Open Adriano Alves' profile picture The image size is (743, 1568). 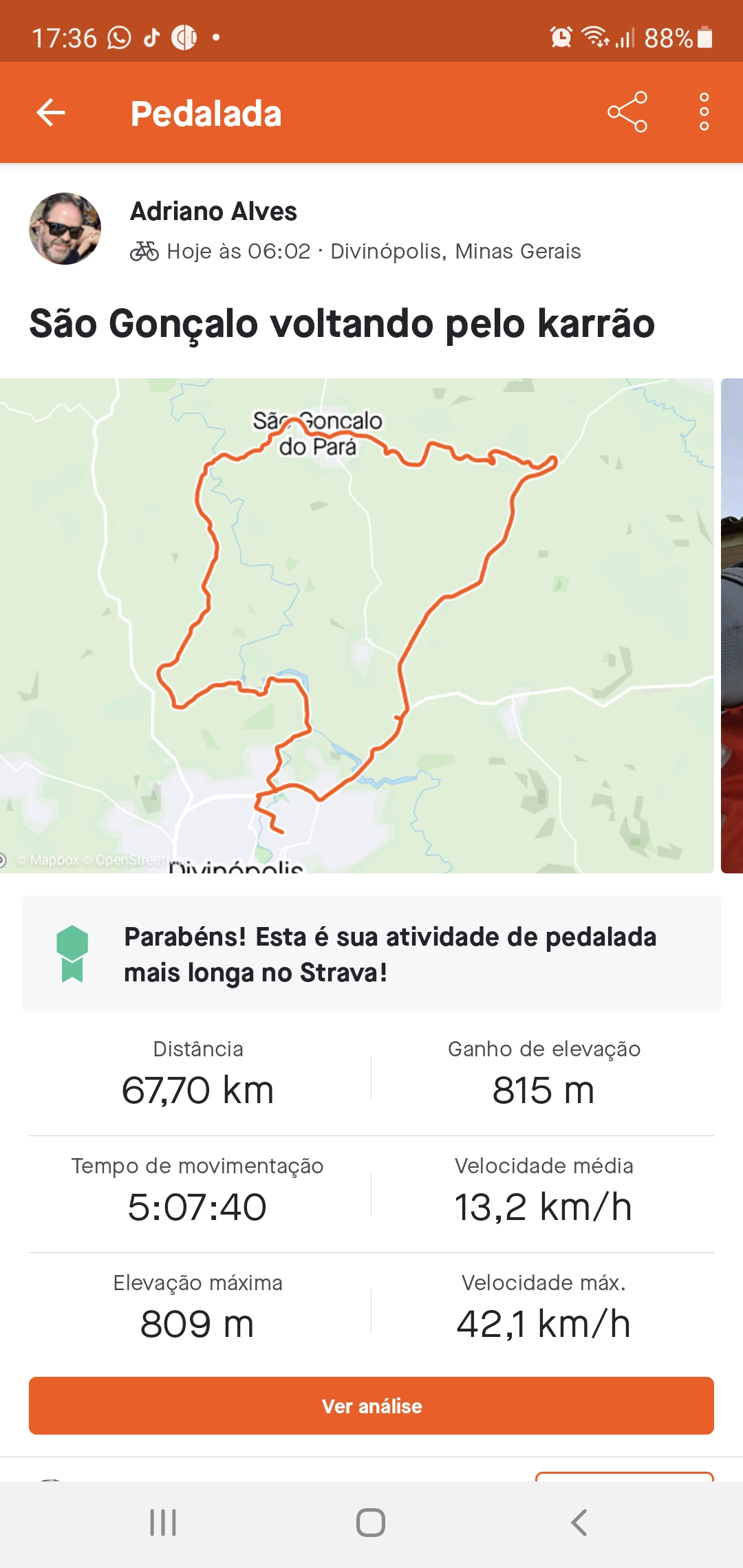pyautogui.click(x=65, y=229)
